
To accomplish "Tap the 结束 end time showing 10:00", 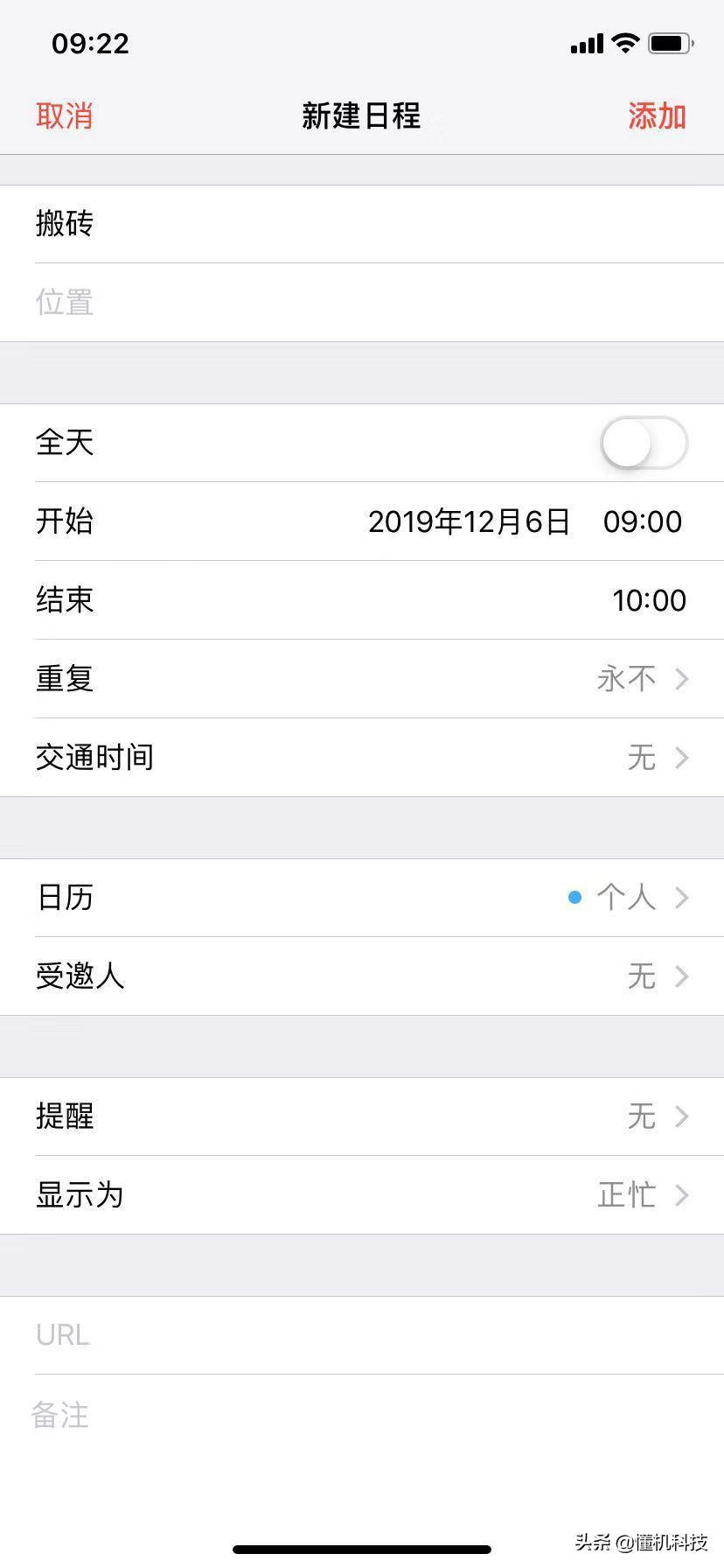I will (x=649, y=600).
